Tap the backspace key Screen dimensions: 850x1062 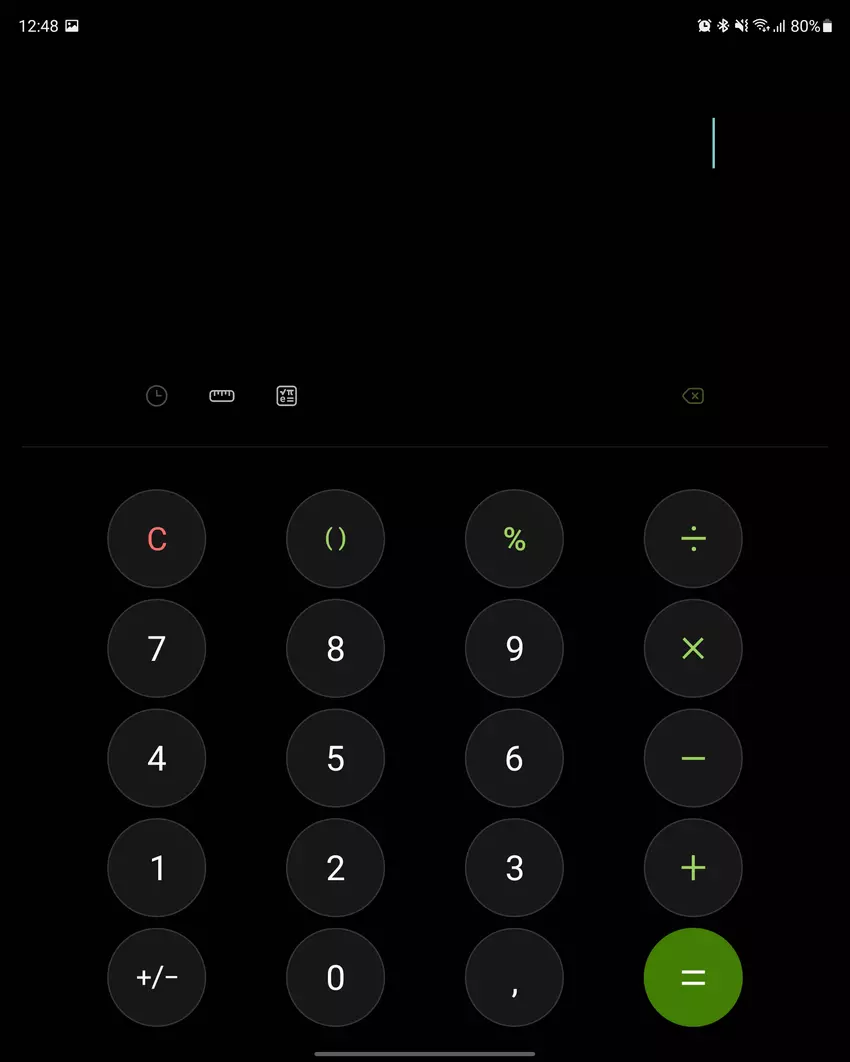692,395
